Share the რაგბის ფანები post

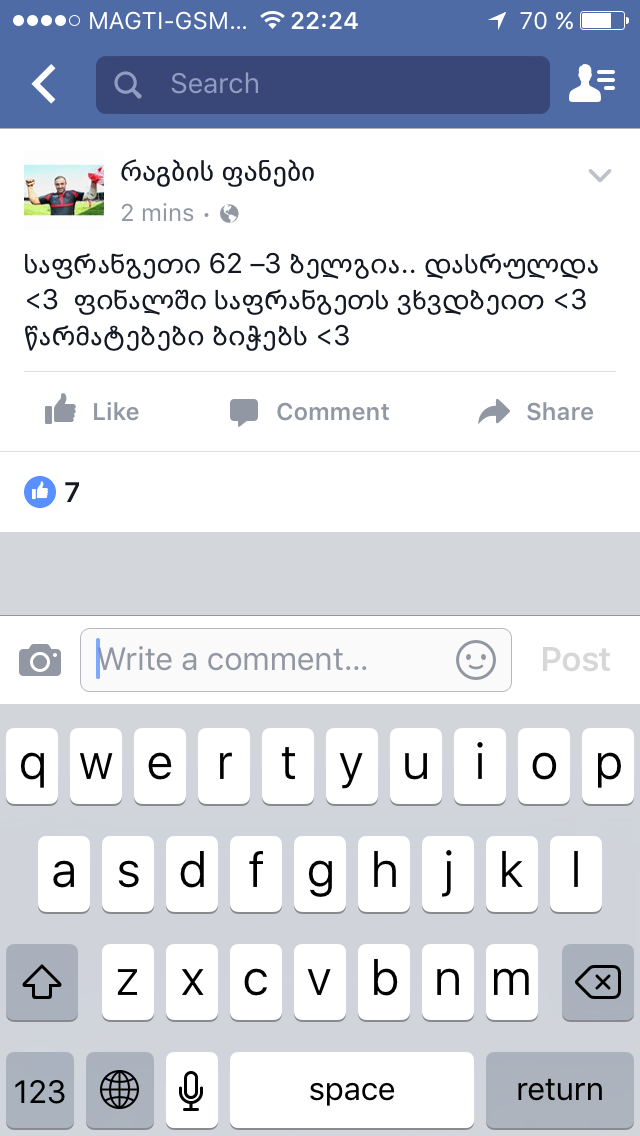click(536, 411)
